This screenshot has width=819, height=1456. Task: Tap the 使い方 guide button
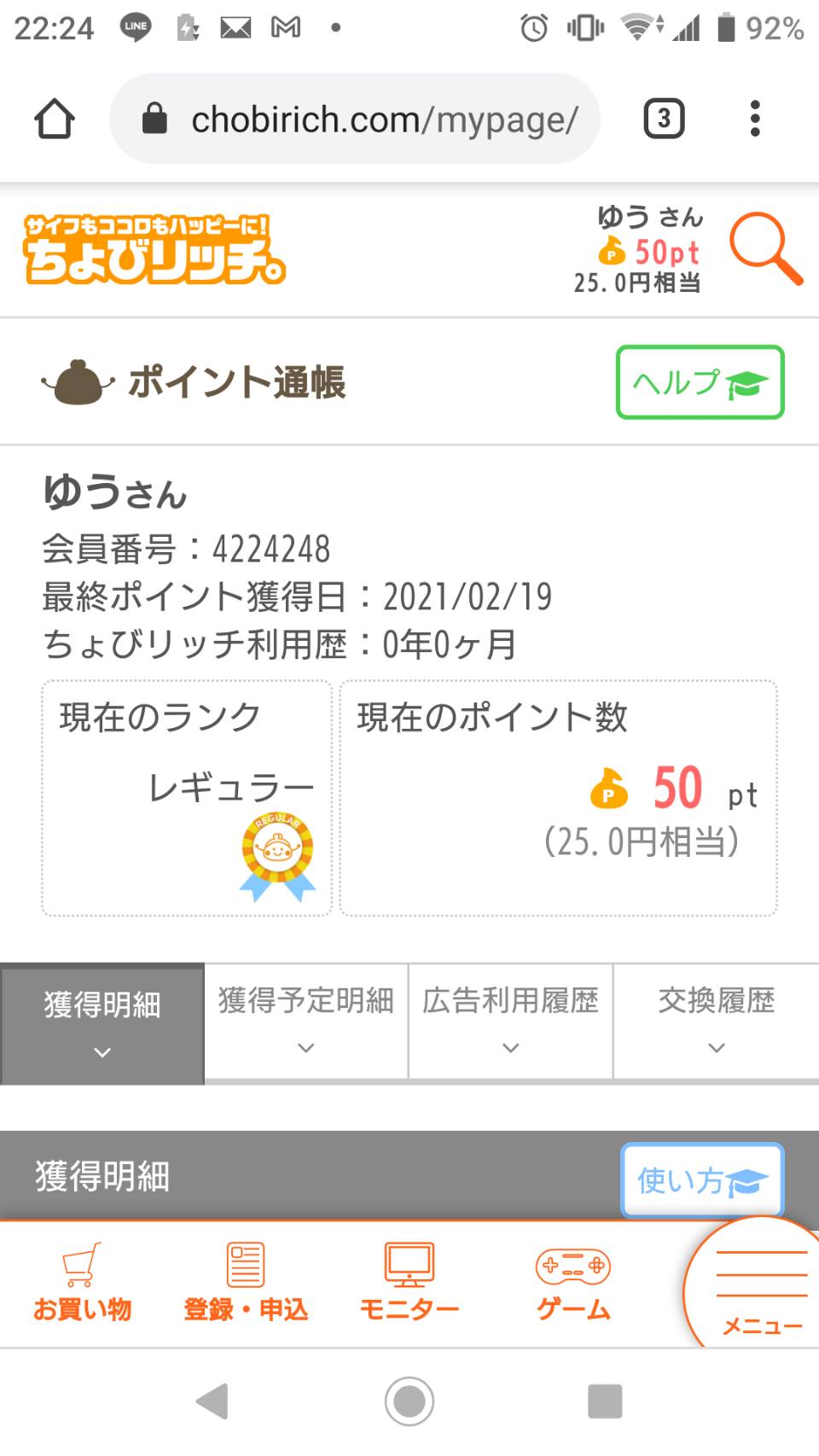702,1180
